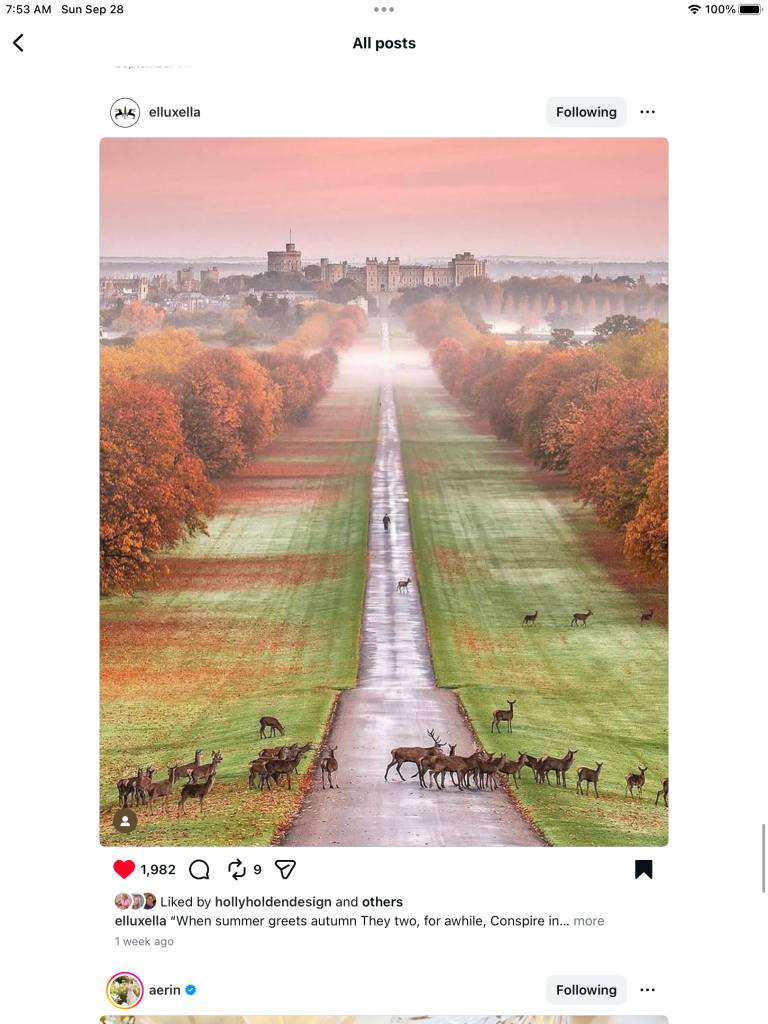Tap Following button on elluxella's post
Image resolution: width=768 pixels, height=1024 pixels.
[x=586, y=112]
